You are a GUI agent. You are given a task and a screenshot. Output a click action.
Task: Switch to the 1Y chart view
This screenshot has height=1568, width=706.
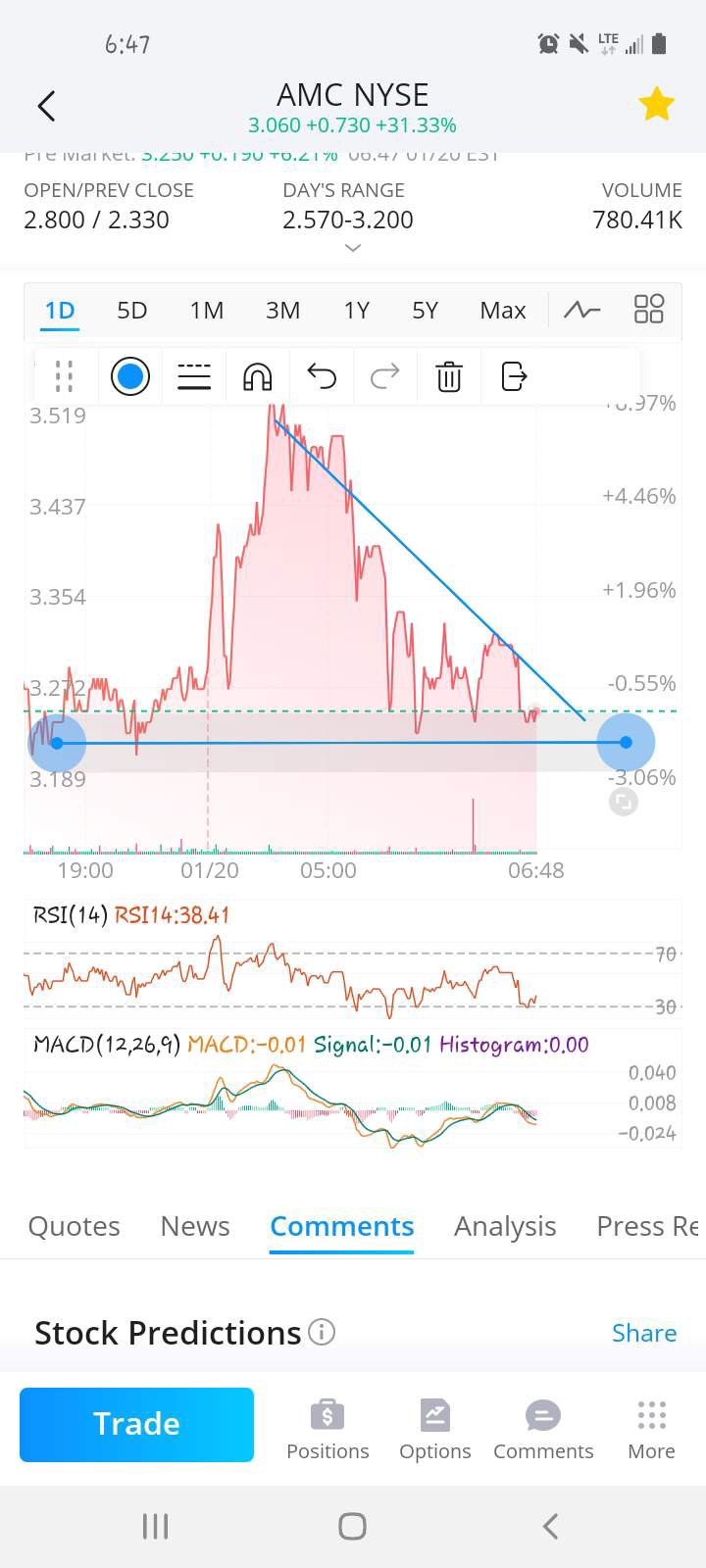tap(356, 311)
